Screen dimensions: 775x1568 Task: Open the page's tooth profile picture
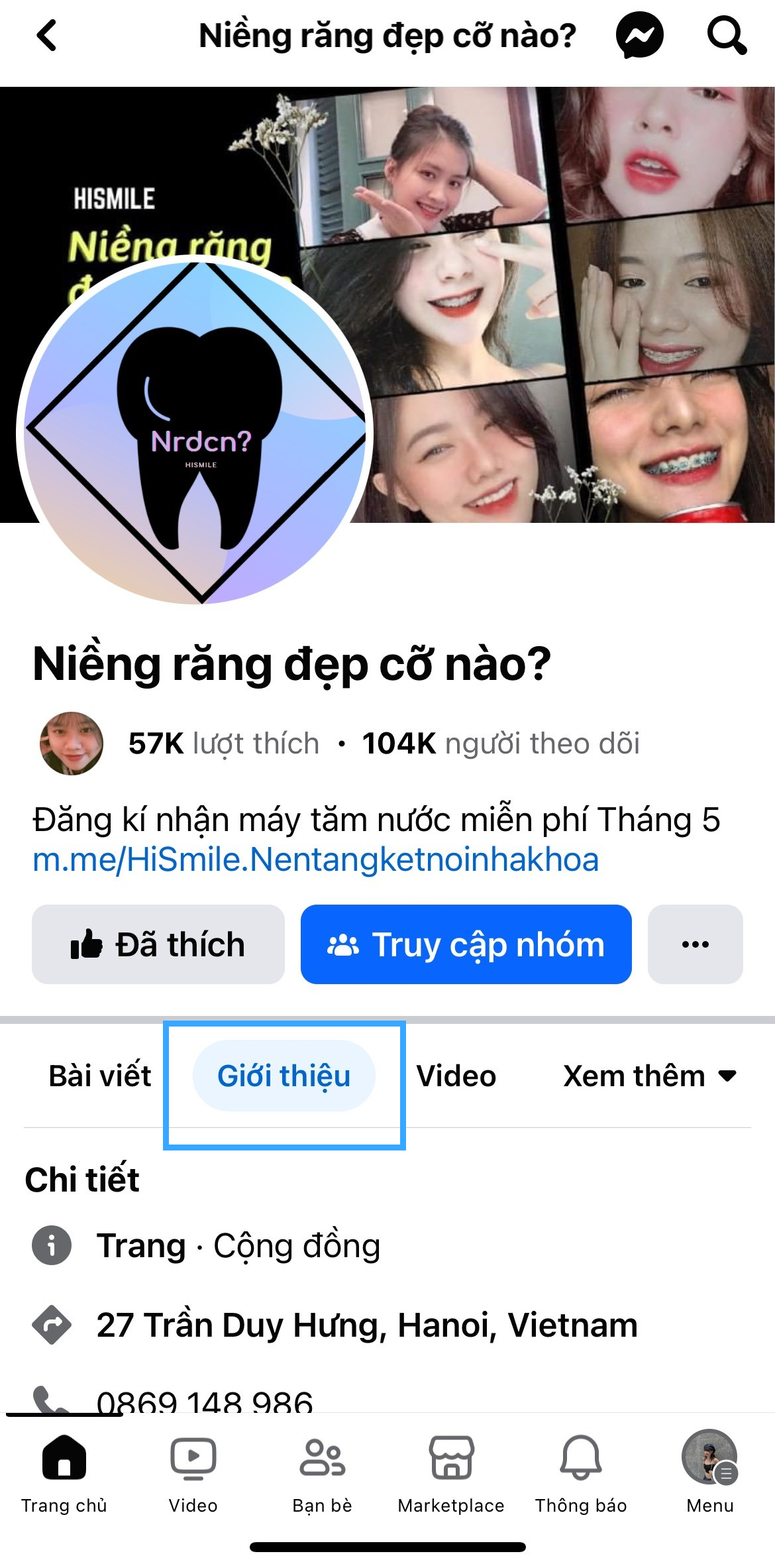(x=195, y=431)
